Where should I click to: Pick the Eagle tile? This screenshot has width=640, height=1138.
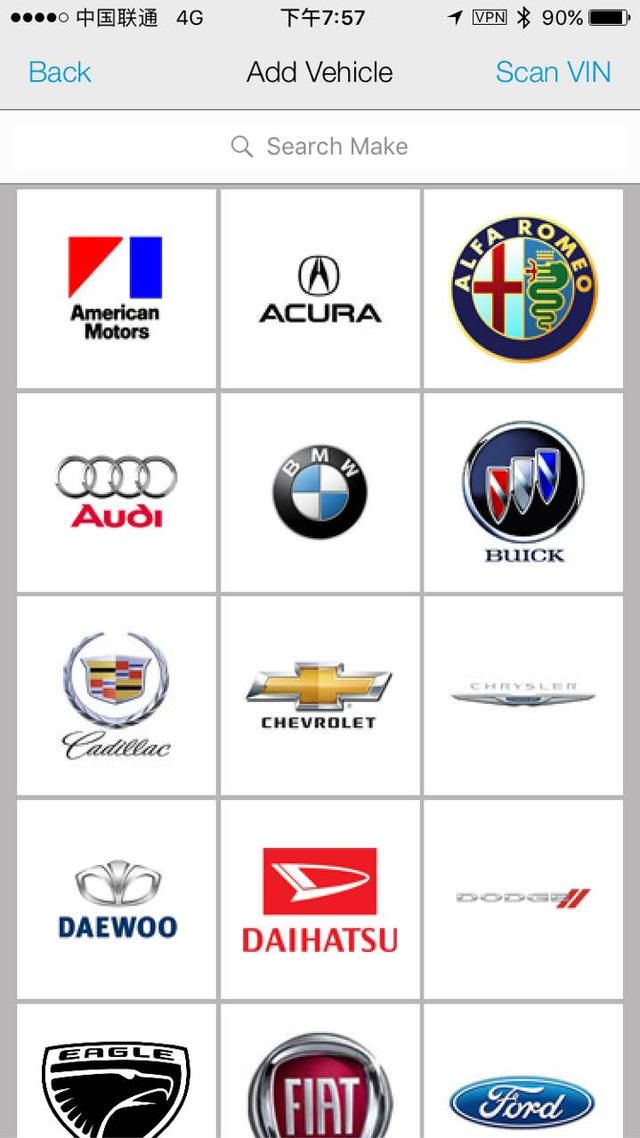[x=116, y=1071]
